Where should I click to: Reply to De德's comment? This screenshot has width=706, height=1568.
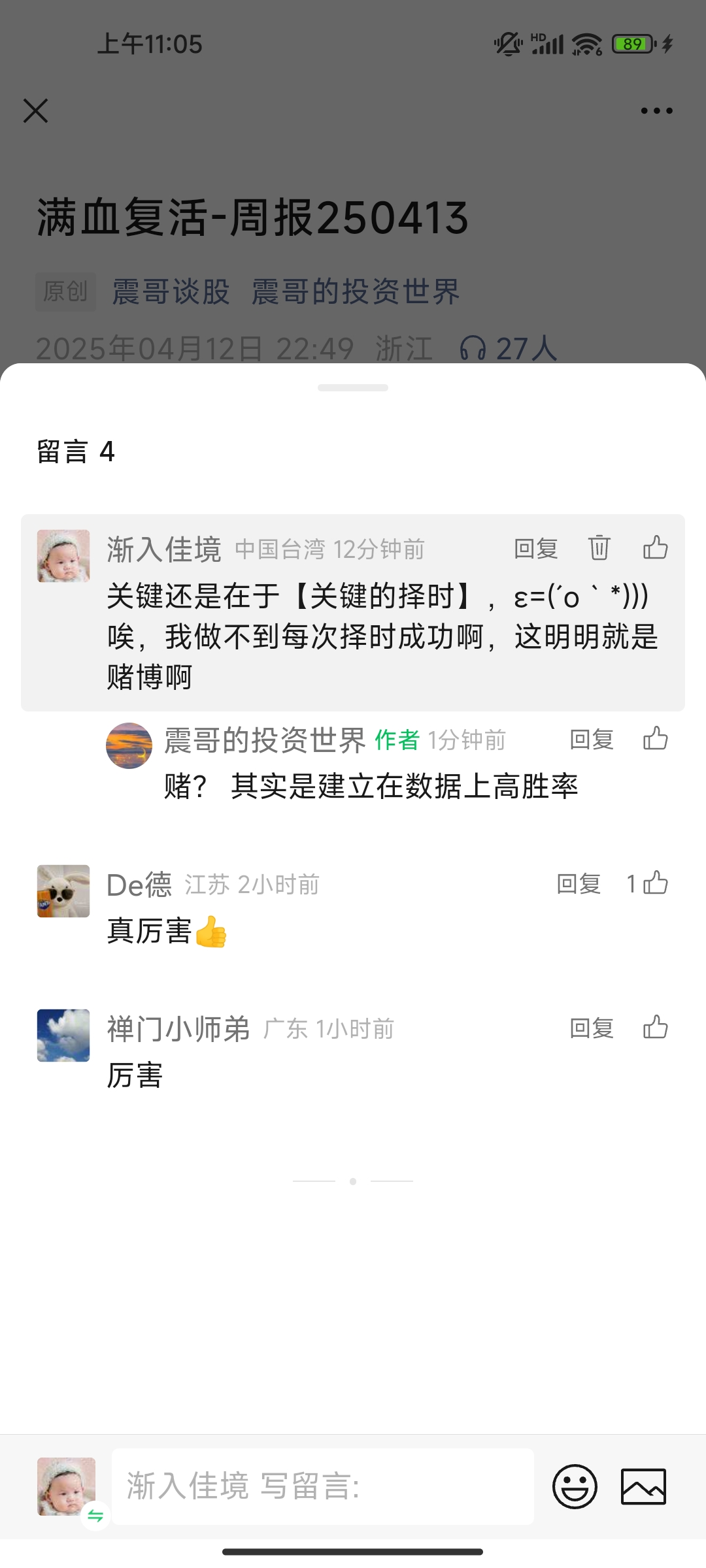tap(578, 884)
